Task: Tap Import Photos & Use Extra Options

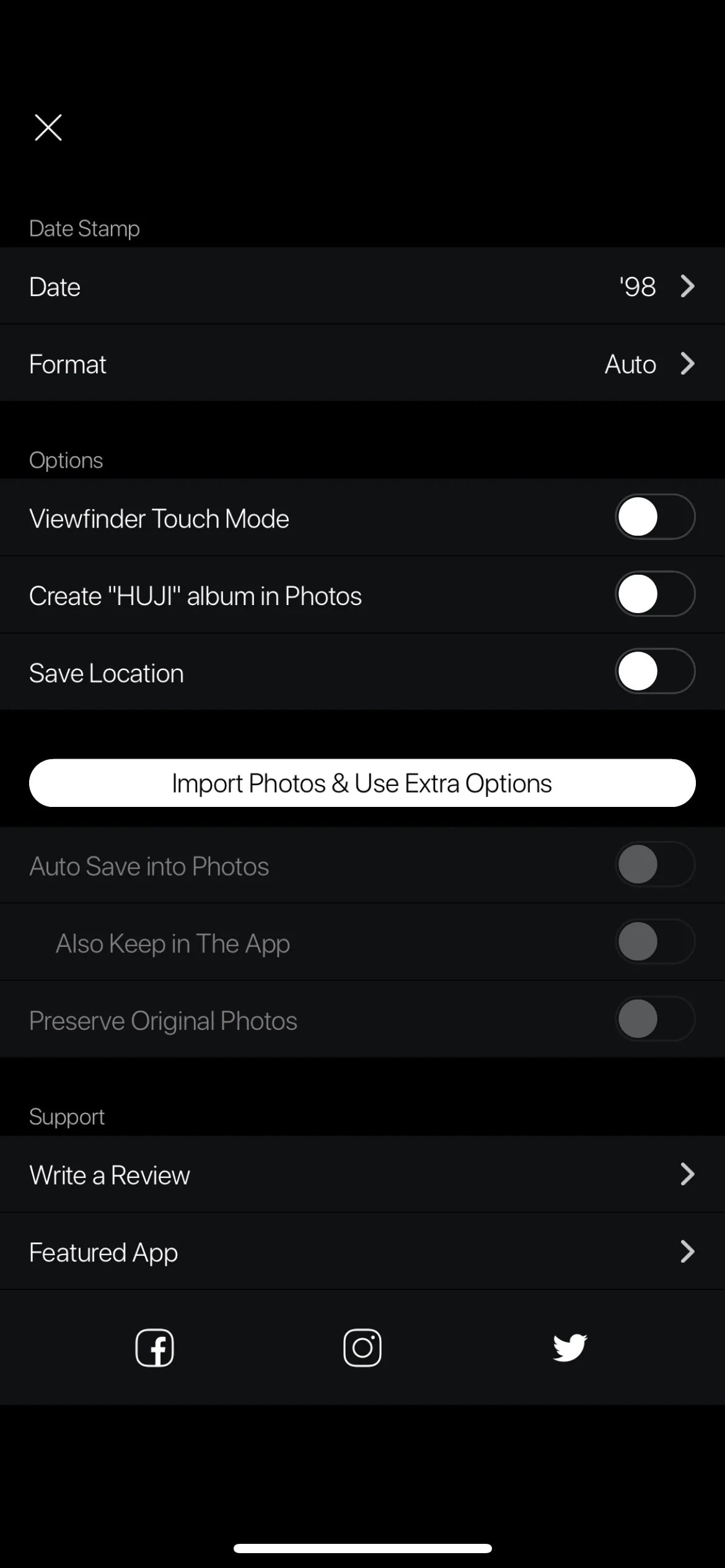Action: [362, 783]
